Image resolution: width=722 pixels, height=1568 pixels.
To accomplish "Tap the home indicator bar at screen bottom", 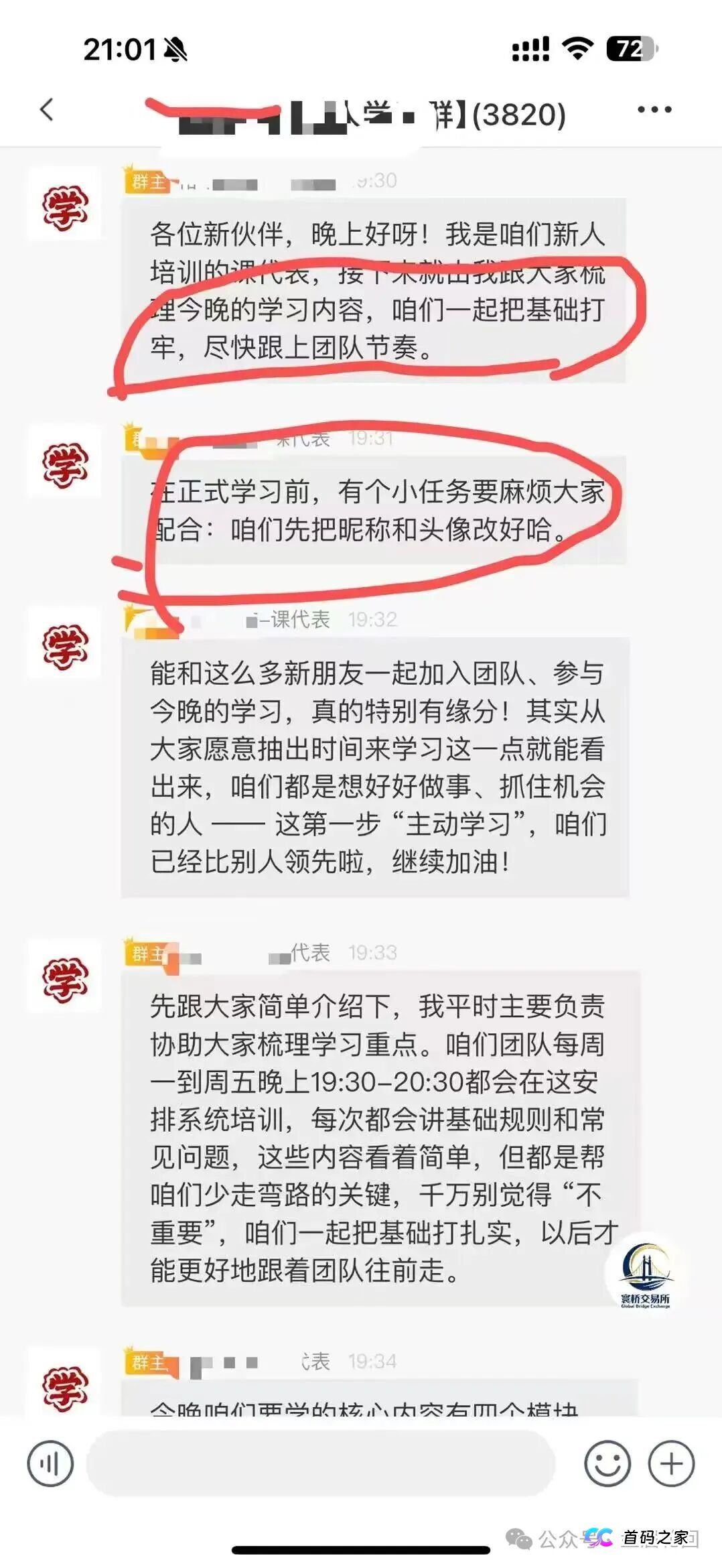I will coord(361,1550).
